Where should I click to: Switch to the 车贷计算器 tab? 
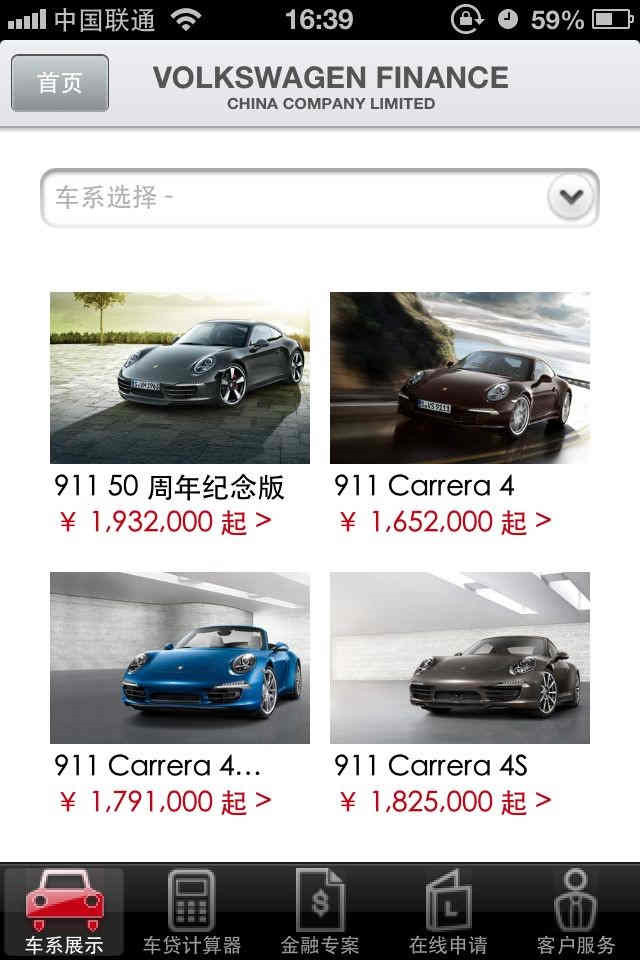click(192, 912)
